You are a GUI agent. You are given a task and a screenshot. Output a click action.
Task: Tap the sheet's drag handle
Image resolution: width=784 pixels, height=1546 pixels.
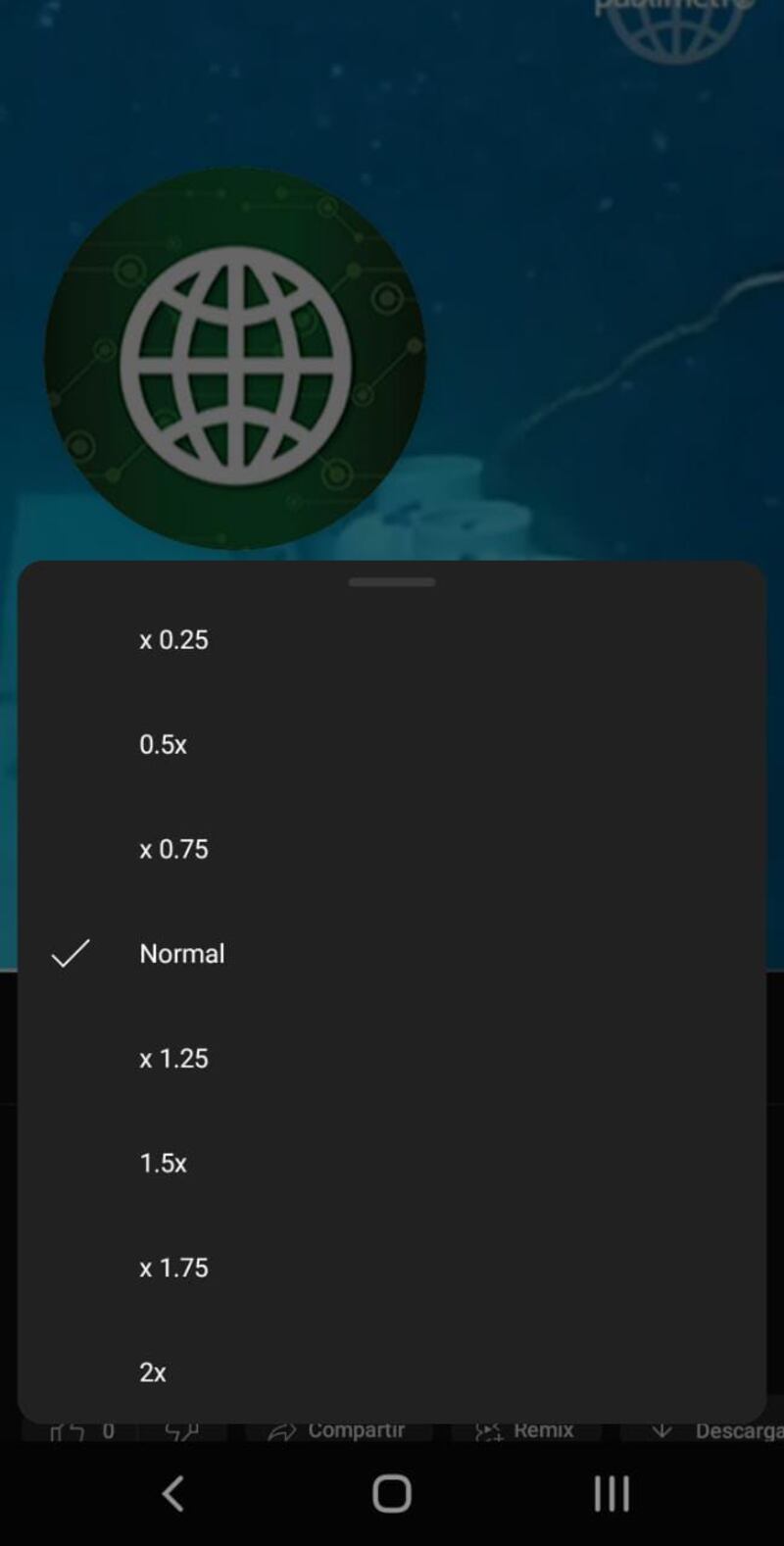(x=391, y=582)
